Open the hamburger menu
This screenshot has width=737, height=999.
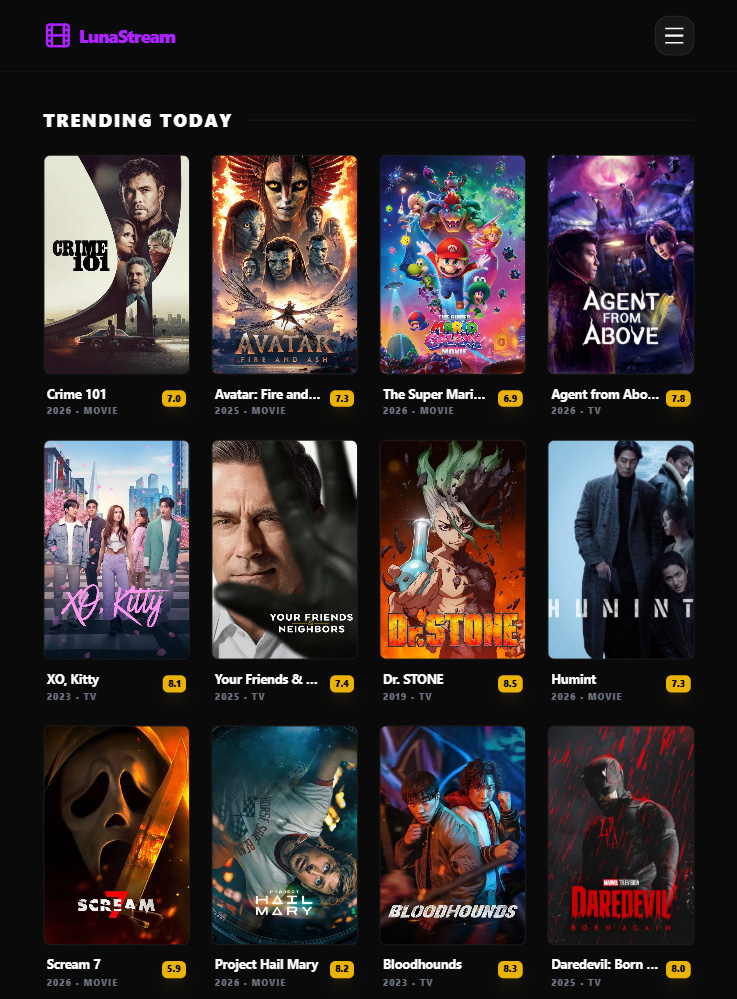[674, 36]
